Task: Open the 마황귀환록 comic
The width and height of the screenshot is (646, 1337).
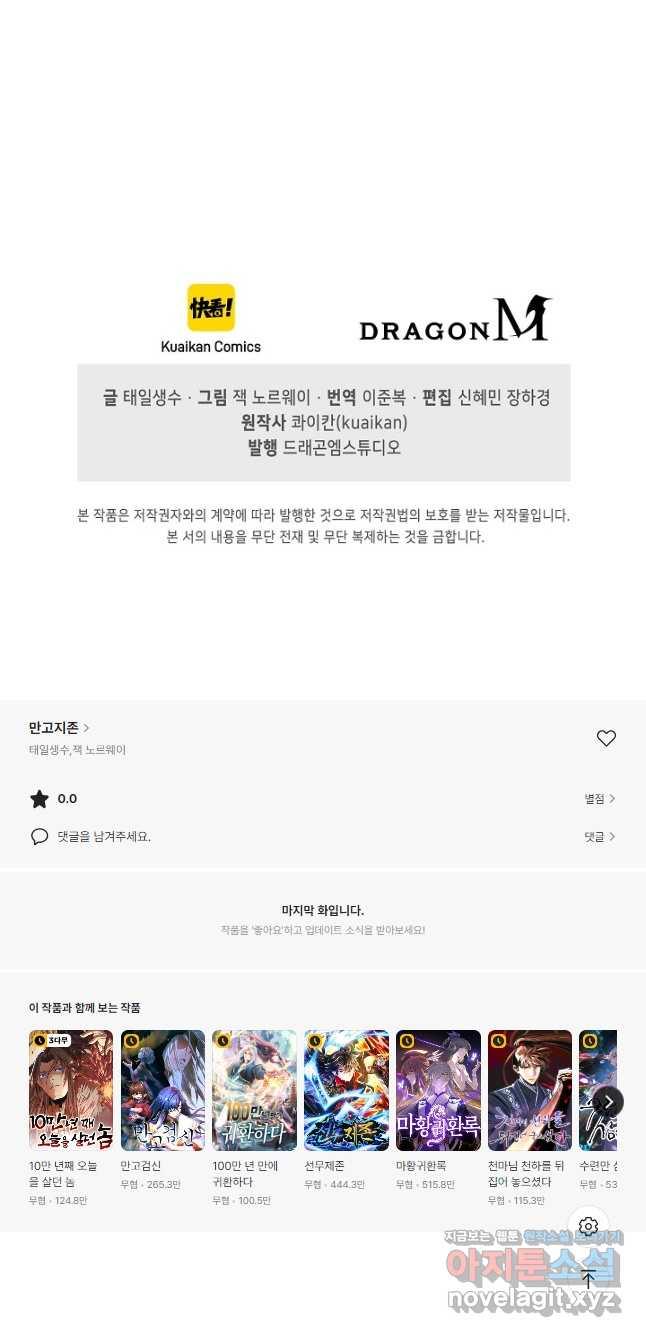Action: (x=438, y=1090)
